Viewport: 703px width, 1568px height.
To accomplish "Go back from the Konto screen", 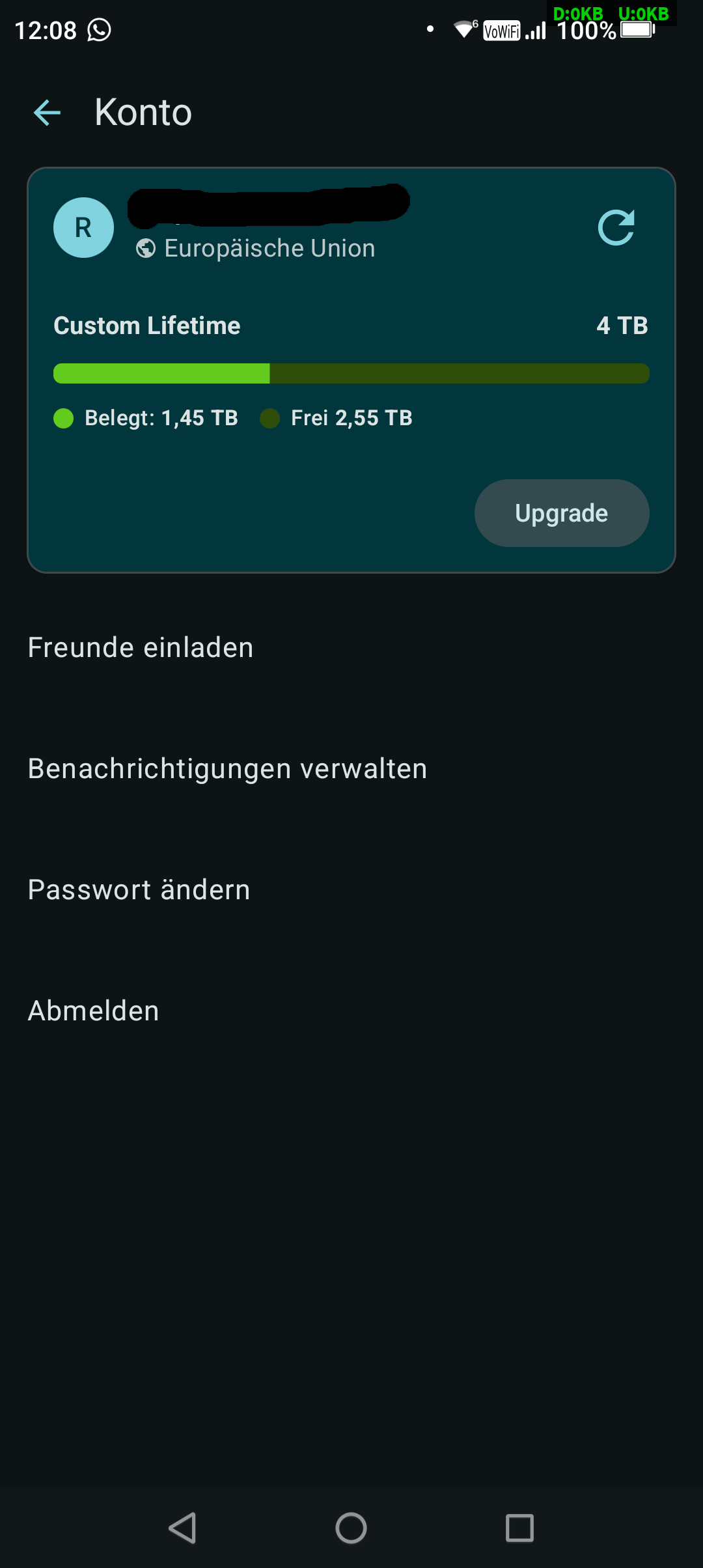I will pos(47,113).
